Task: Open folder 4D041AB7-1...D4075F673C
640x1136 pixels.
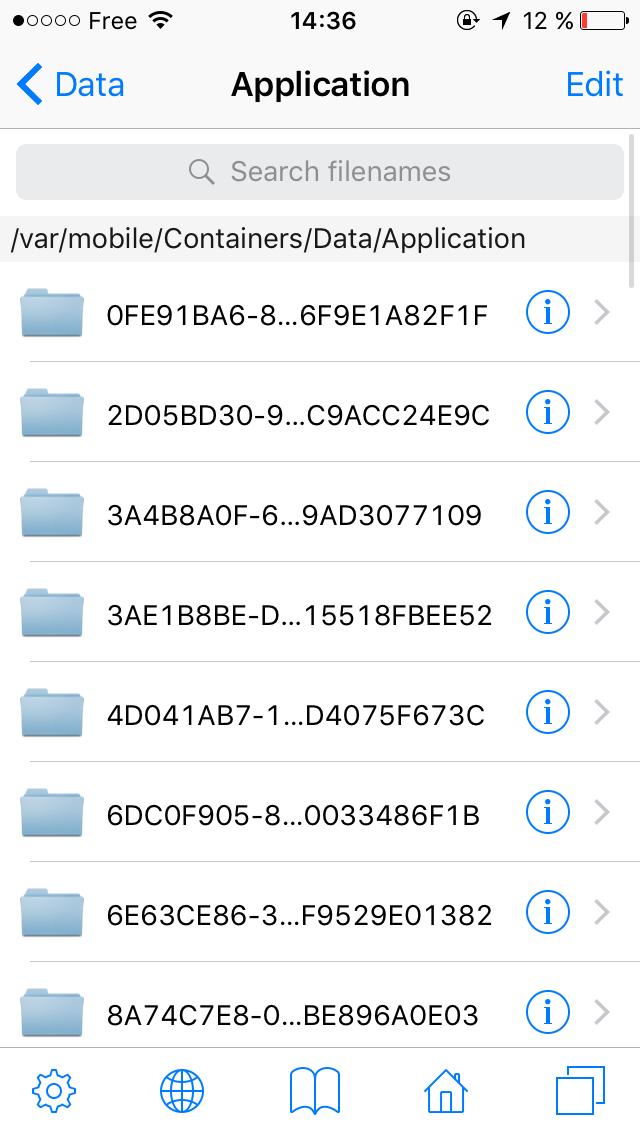Action: [320, 713]
